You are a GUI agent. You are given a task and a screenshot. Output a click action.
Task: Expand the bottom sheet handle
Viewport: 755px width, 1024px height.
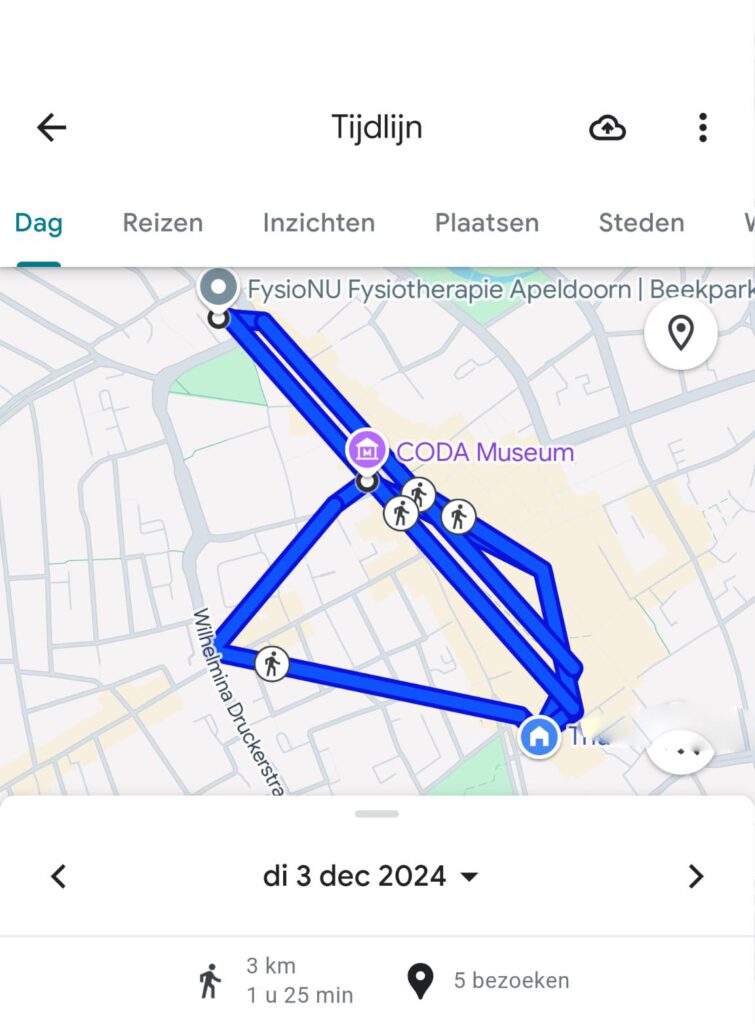click(377, 814)
